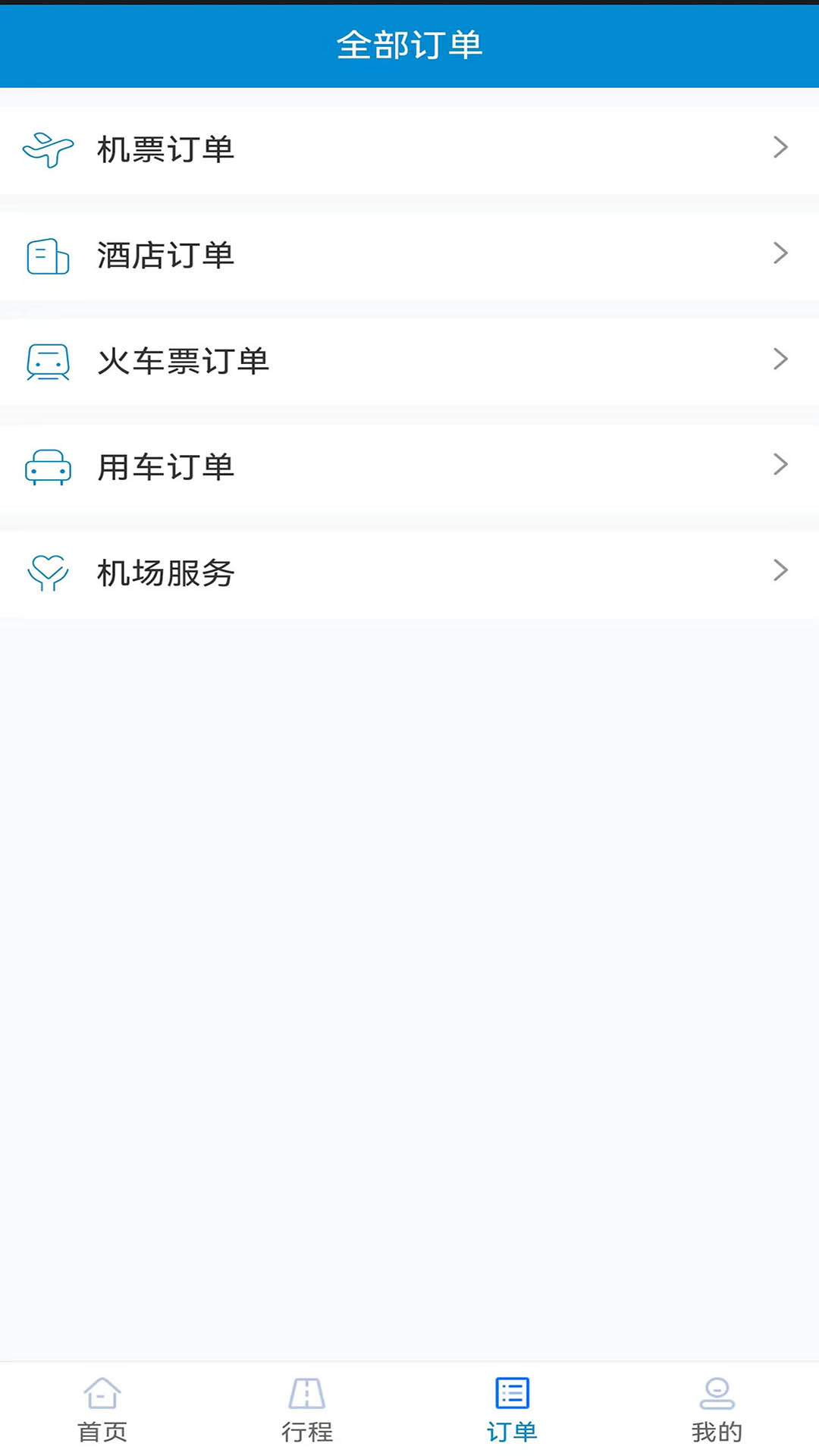This screenshot has height=1456, width=819.
Task: Click the 全部订单 title bar
Action: point(409,44)
